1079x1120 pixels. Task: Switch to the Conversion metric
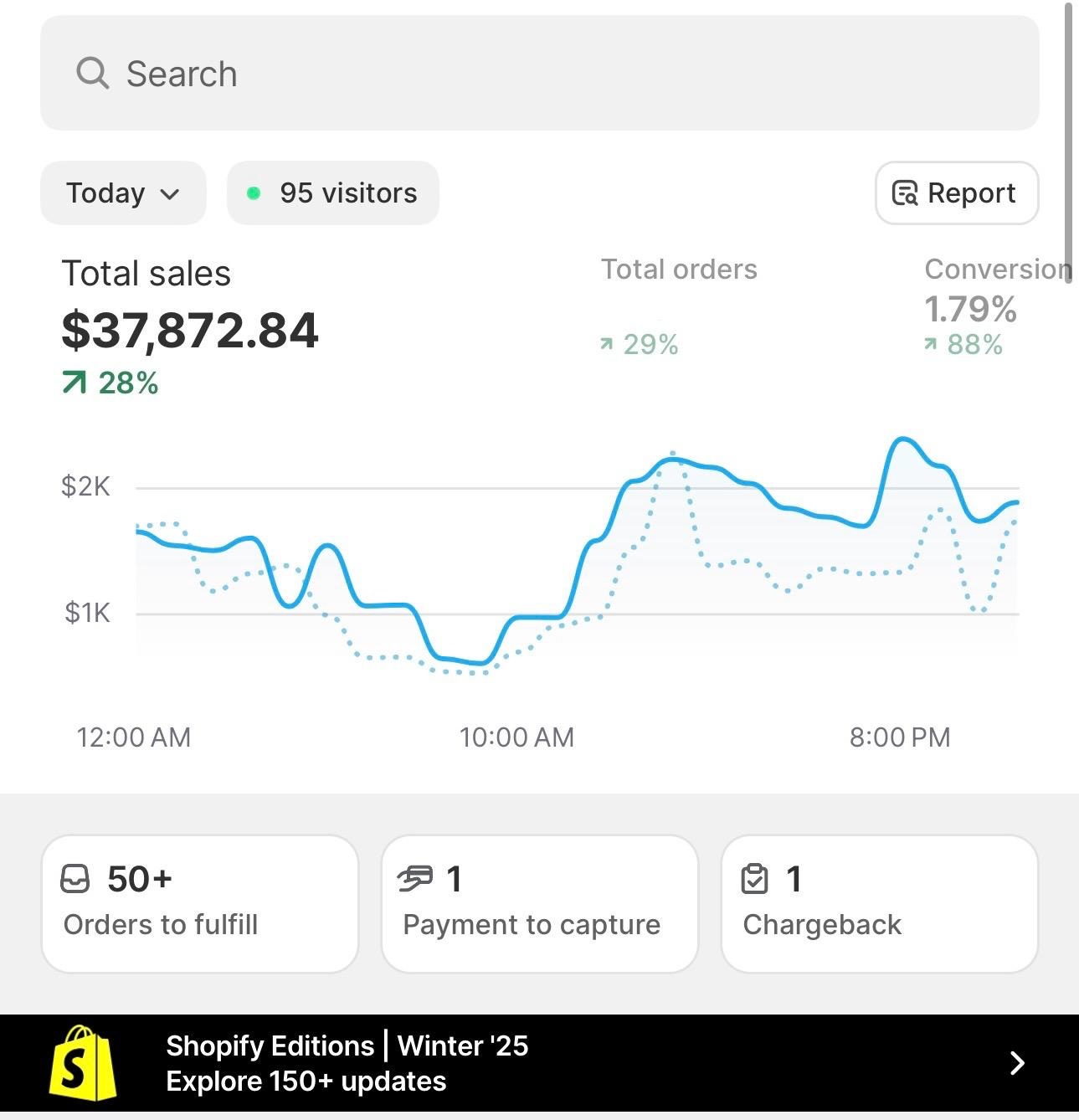pos(988,306)
